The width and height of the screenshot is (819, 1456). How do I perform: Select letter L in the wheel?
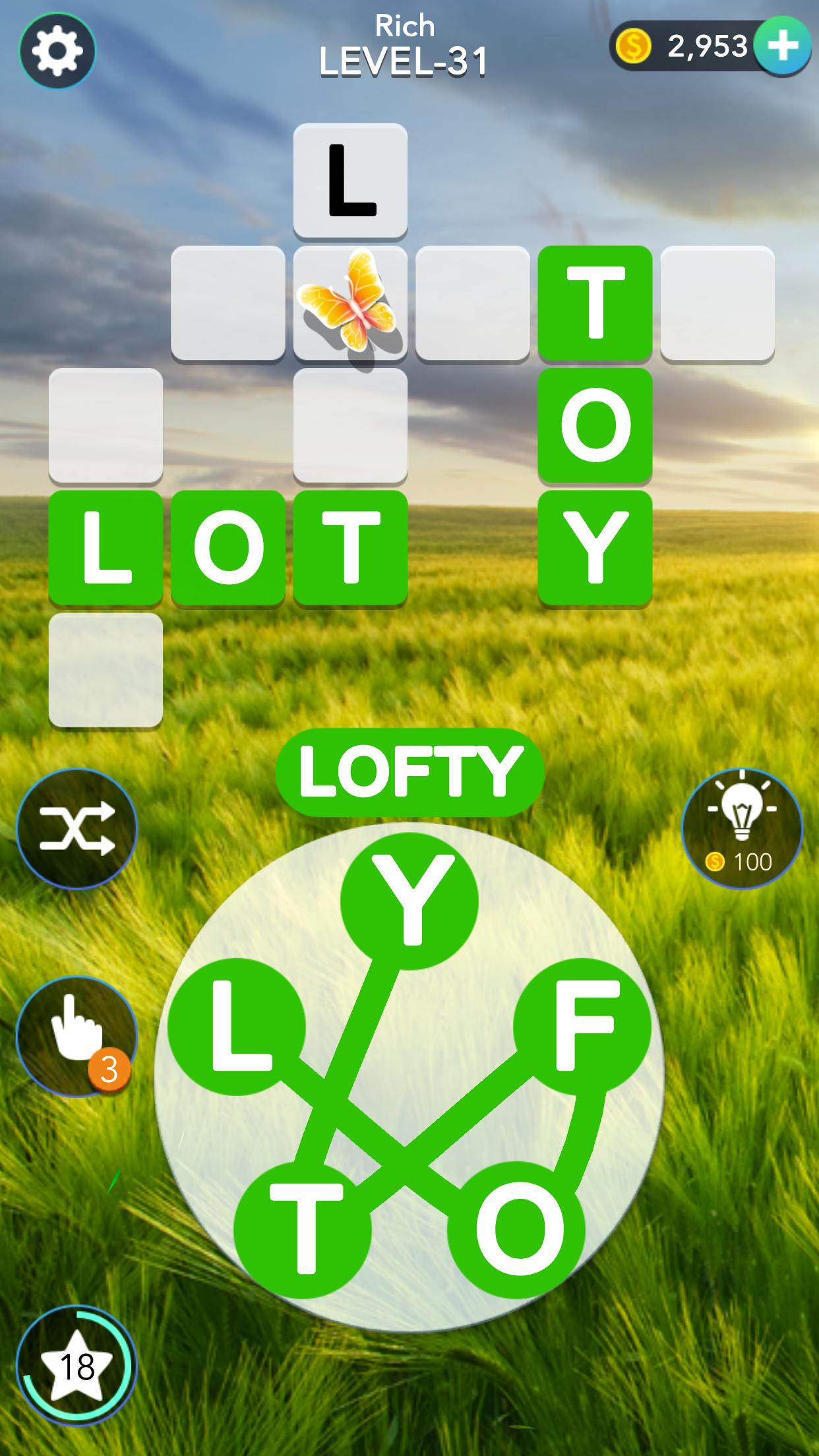click(x=237, y=1027)
